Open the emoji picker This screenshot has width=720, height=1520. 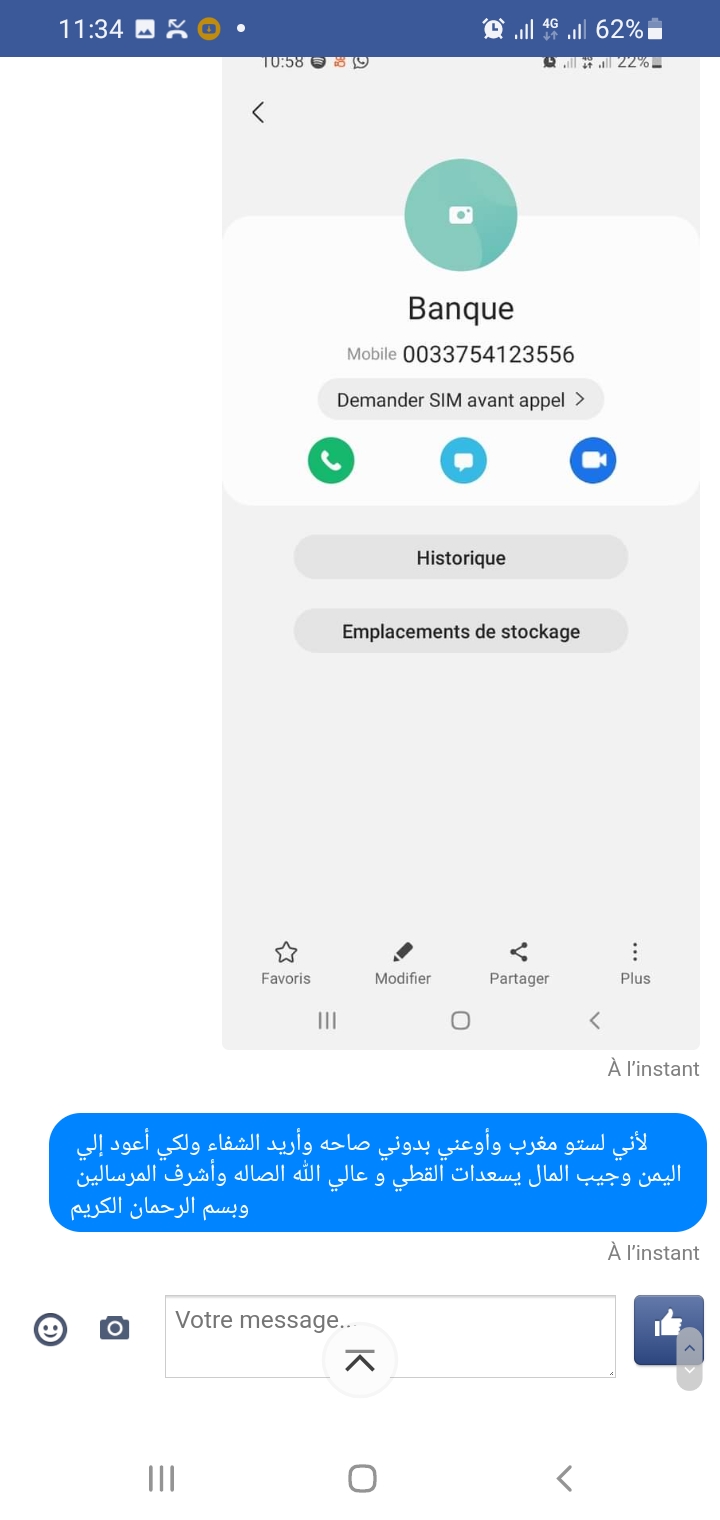tap(51, 1329)
